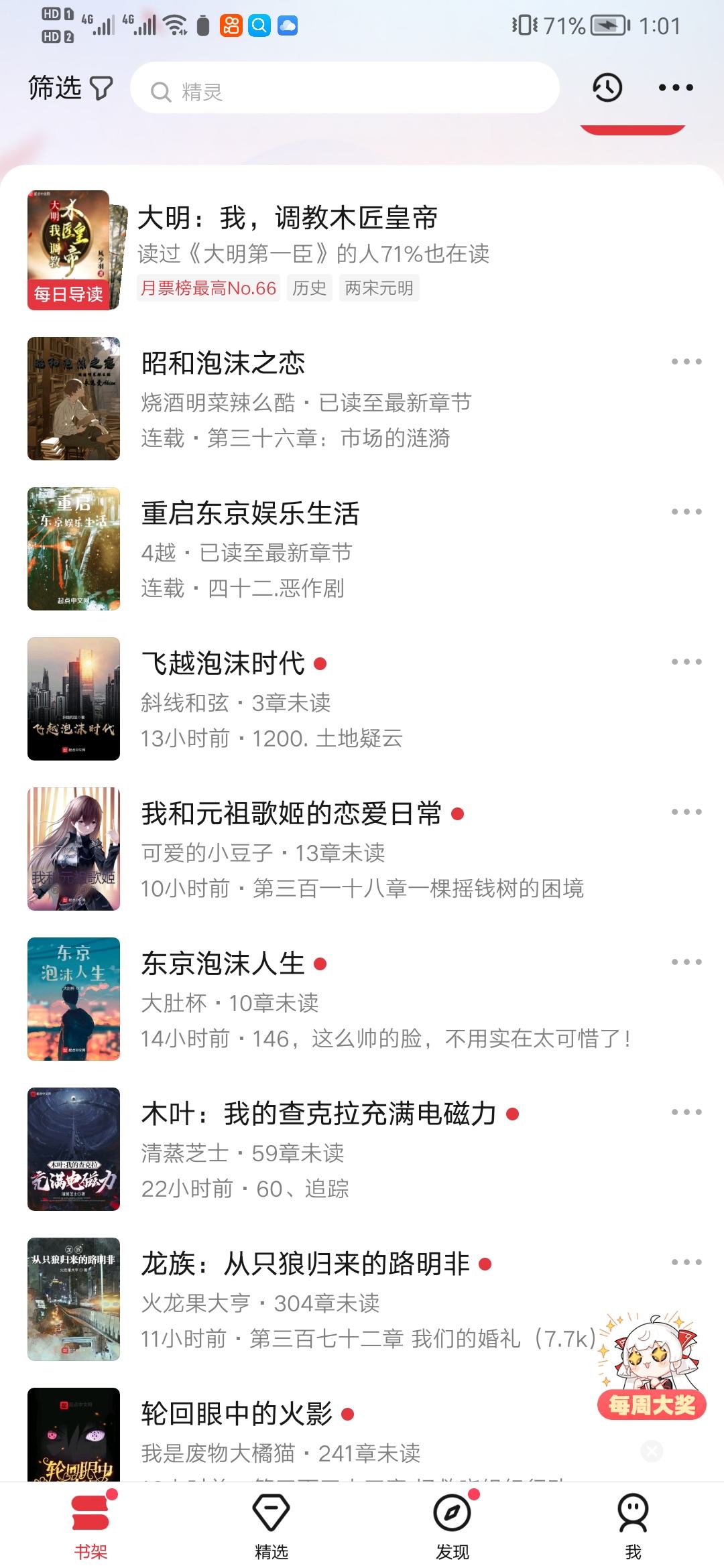The width and height of the screenshot is (724, 1568).
Task: Open the book 昭和泡沫之恋
Action: pyautogui.click(x=223, y=364)
